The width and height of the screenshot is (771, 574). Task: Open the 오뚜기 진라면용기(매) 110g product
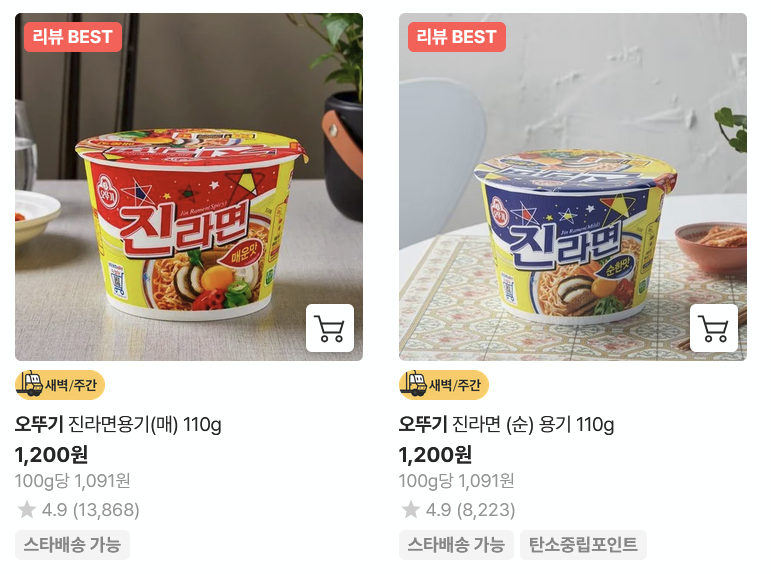(118, 425)
